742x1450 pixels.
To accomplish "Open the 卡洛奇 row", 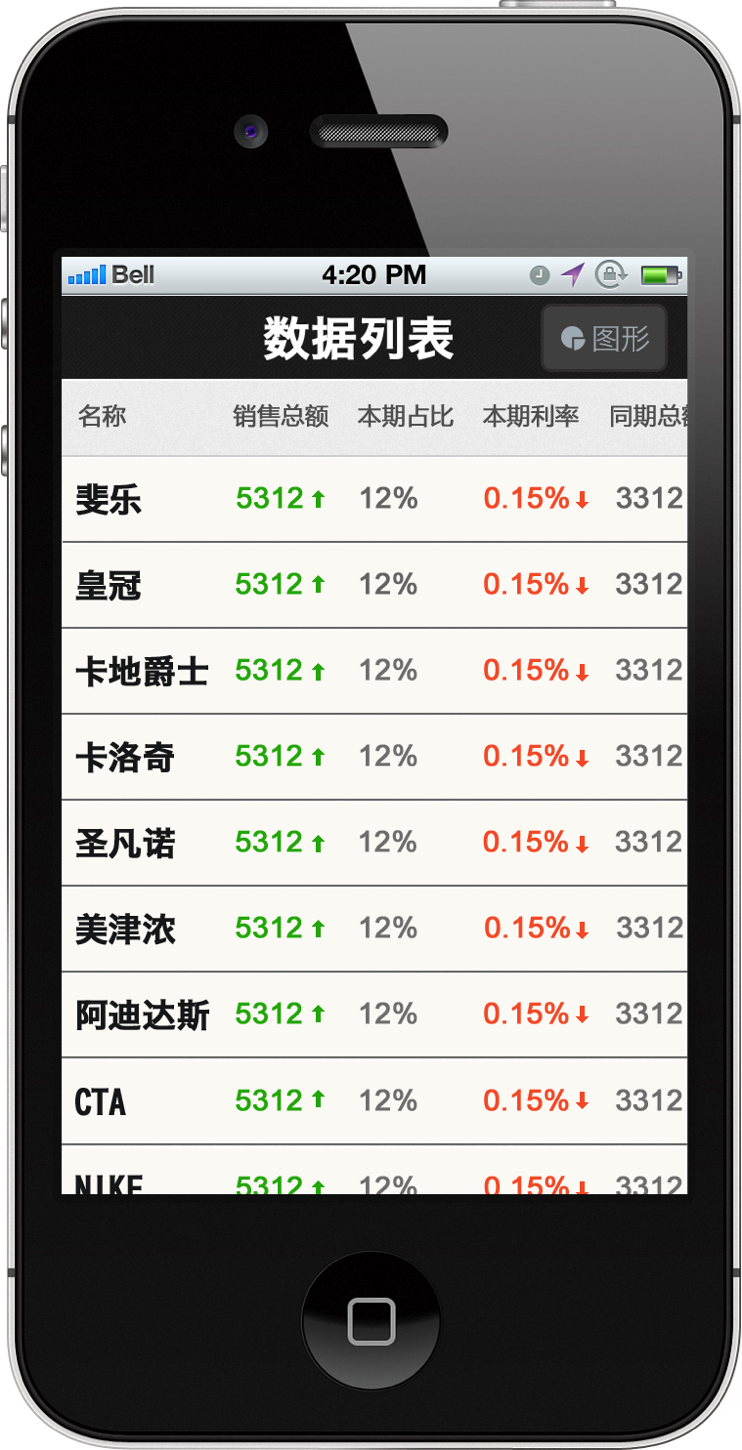I will [374, 757].
